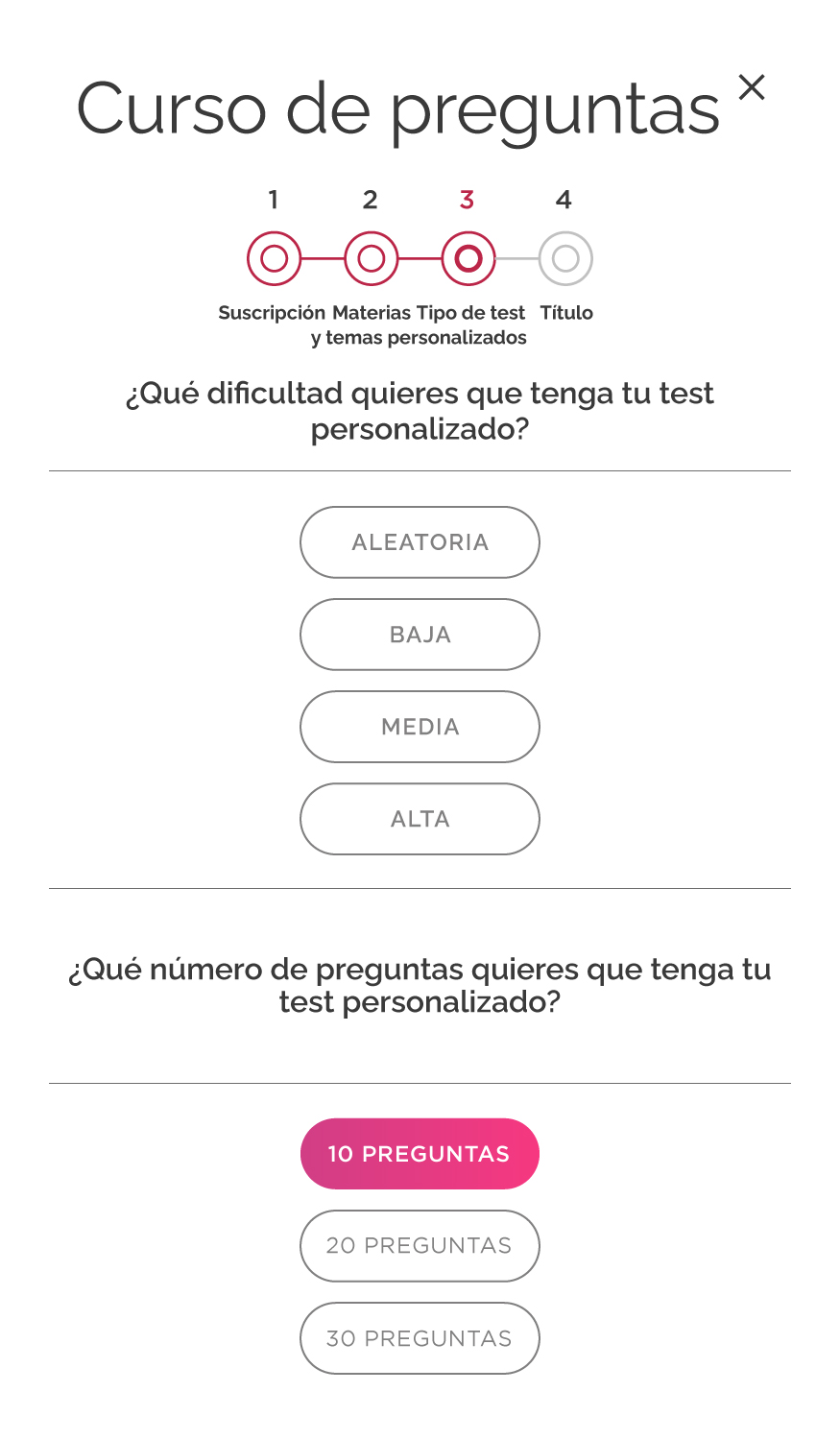Select 10 PREGUNTAS option
Screen dimensions: 840x1440
420,1154
